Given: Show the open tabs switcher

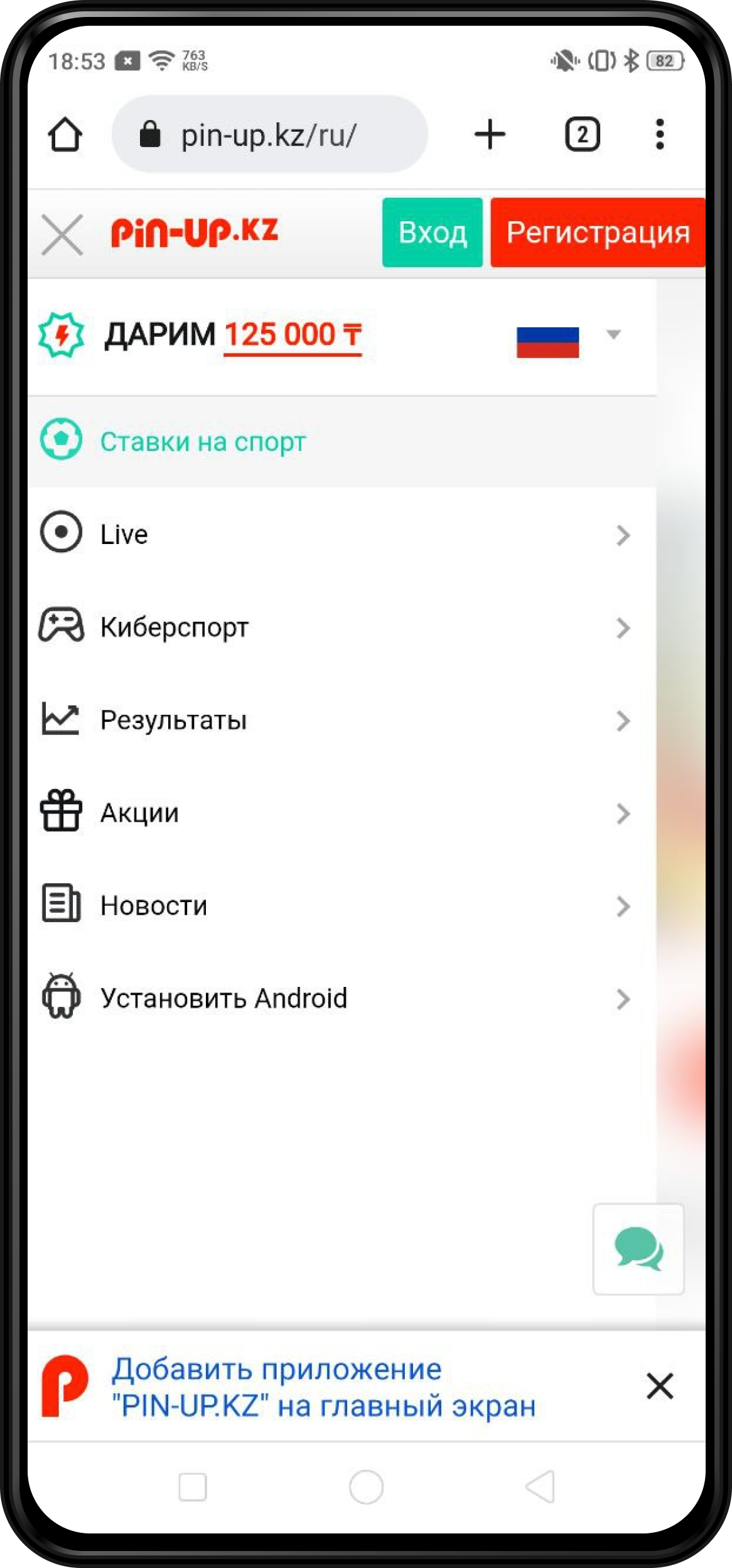Looking at the screenshot, I should (x=582, y=134).
